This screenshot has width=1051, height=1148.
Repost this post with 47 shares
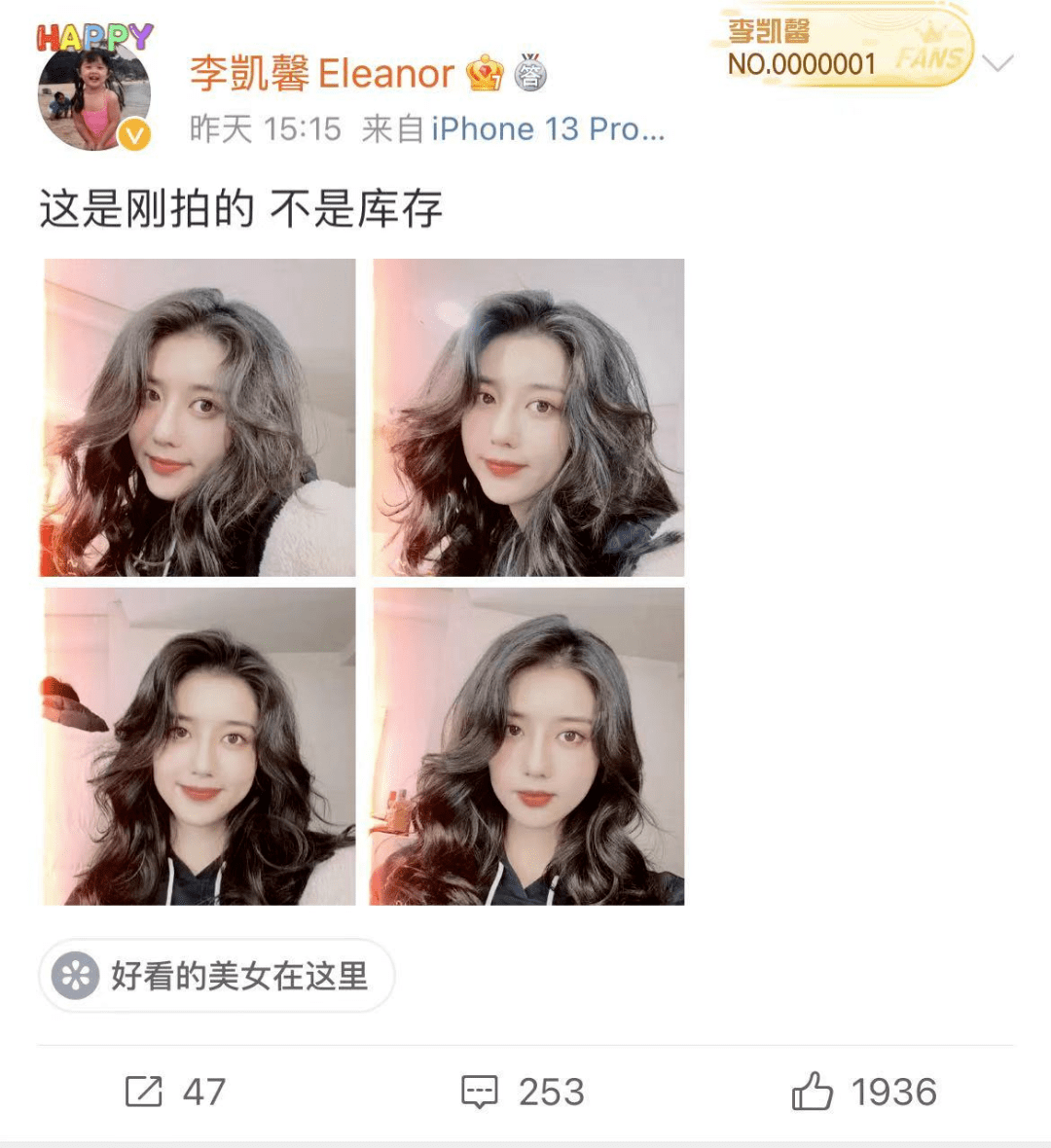175,1092
